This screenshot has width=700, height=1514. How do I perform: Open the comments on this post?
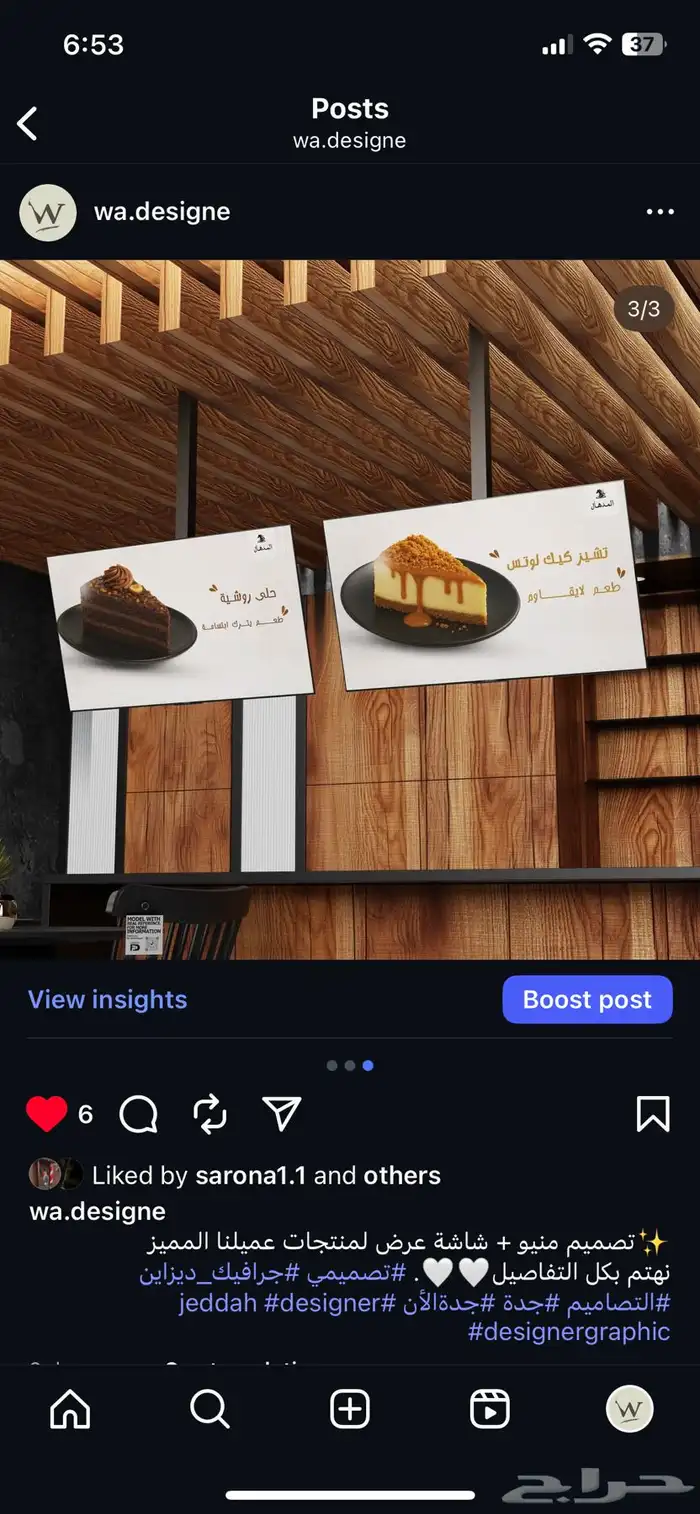coord(138,1114)
